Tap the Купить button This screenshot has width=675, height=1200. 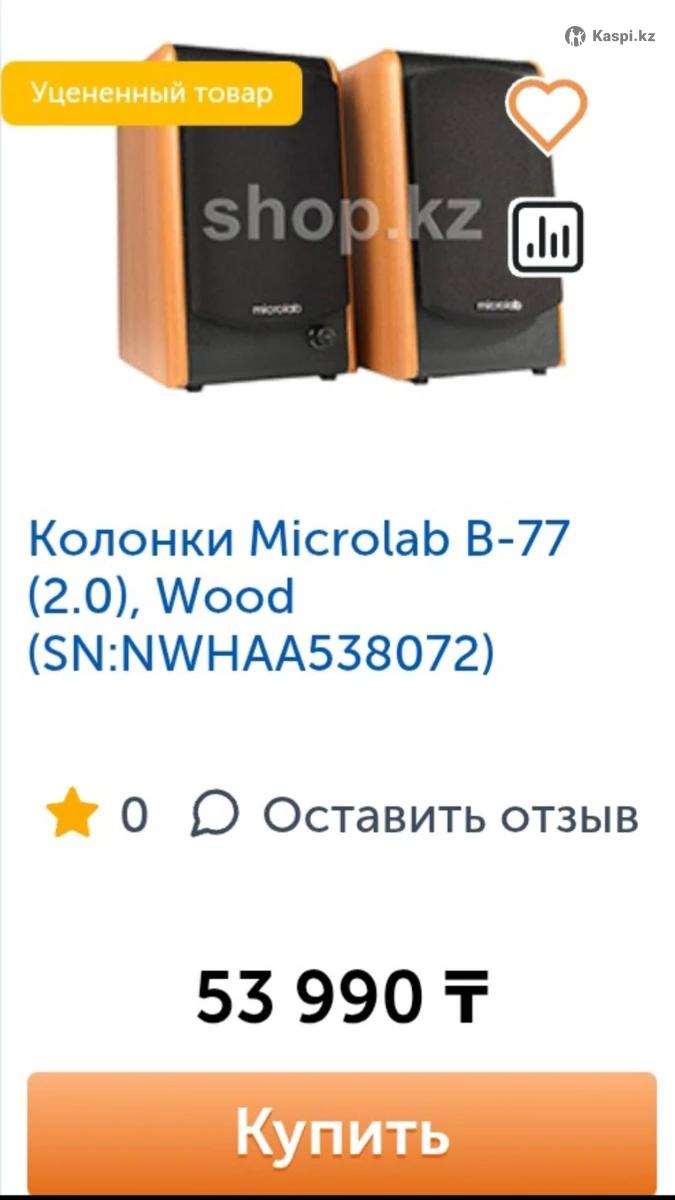tap(342, 1133)
